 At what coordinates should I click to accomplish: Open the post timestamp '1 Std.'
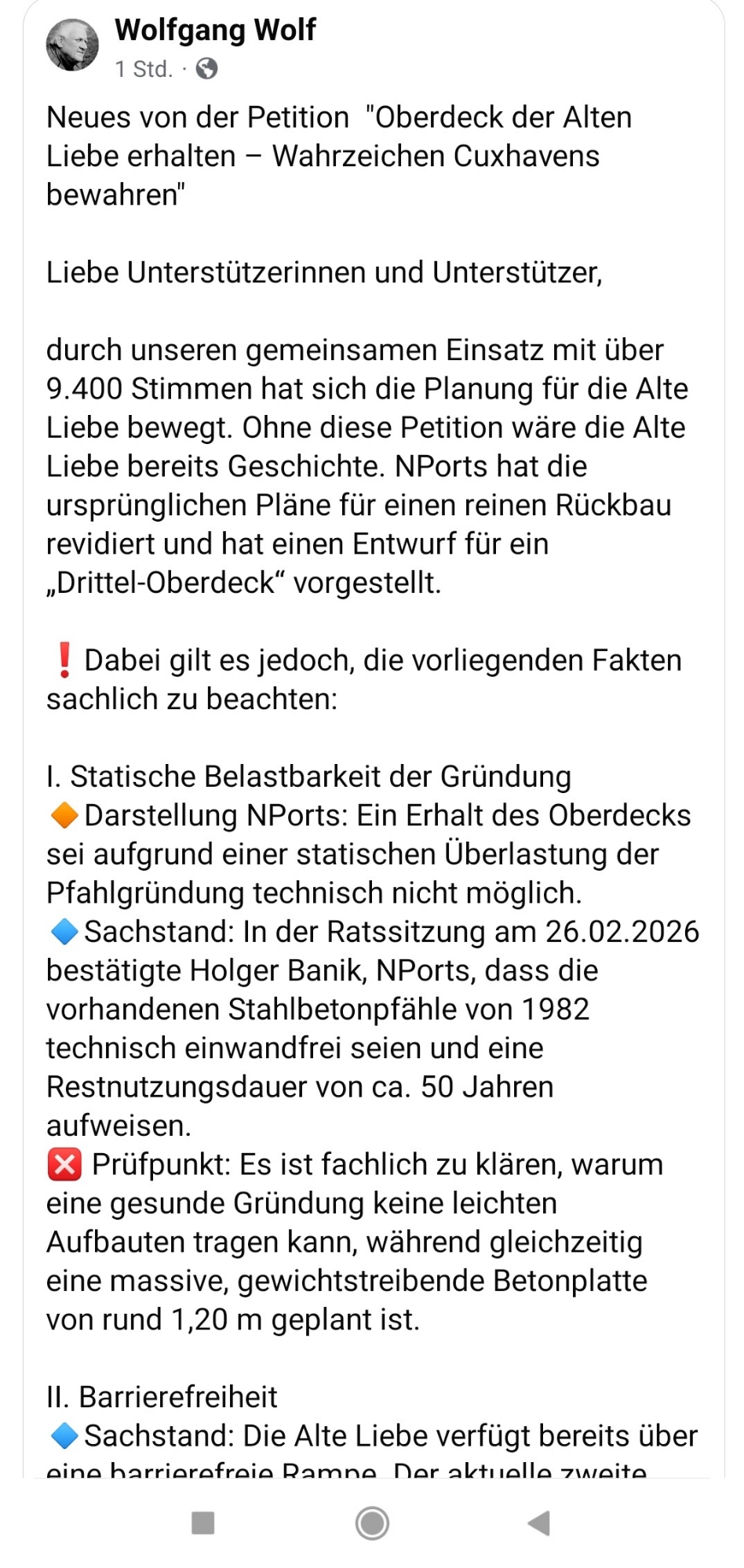144,70
